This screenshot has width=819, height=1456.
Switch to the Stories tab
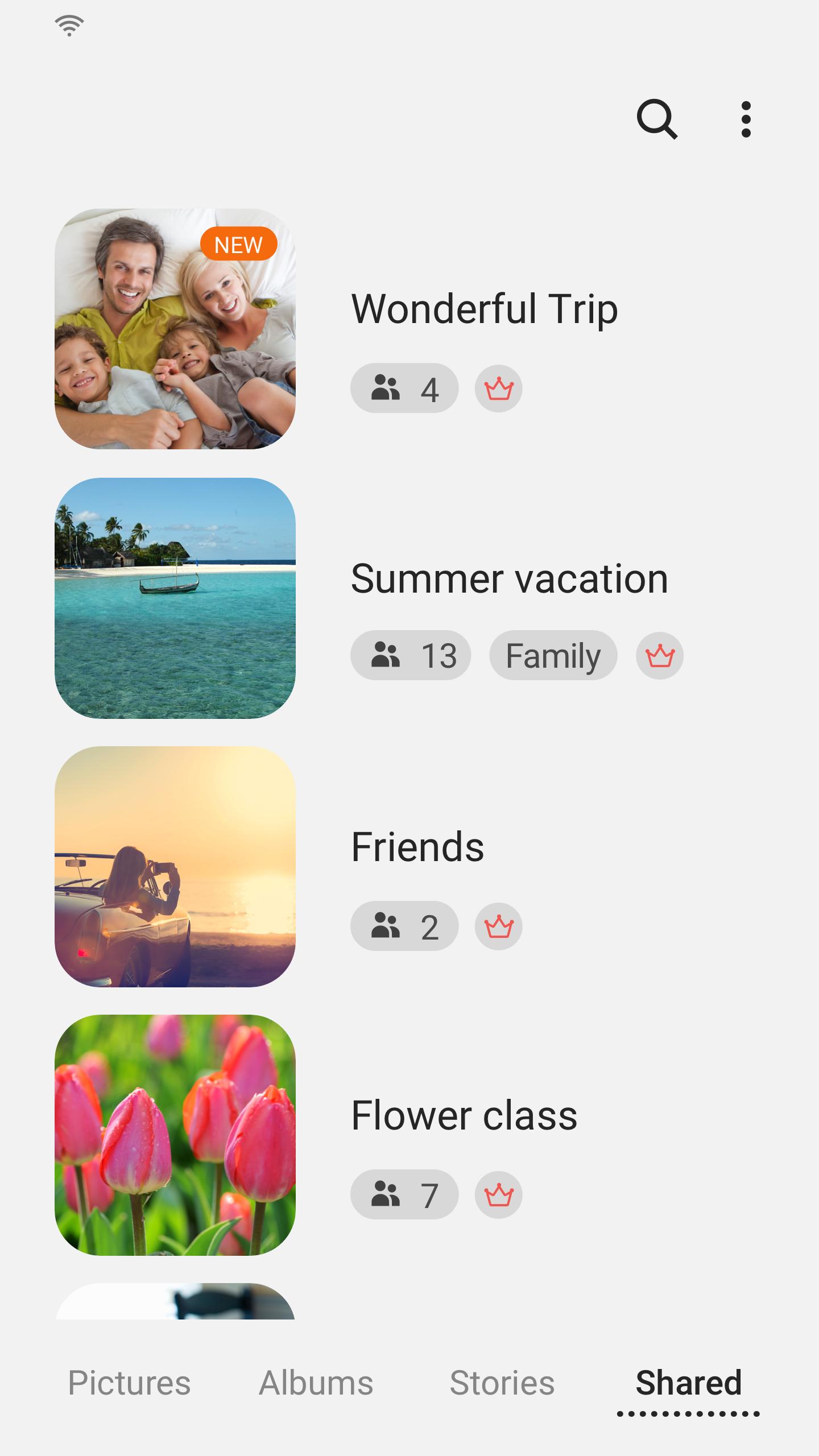(x=502, y=1383)
